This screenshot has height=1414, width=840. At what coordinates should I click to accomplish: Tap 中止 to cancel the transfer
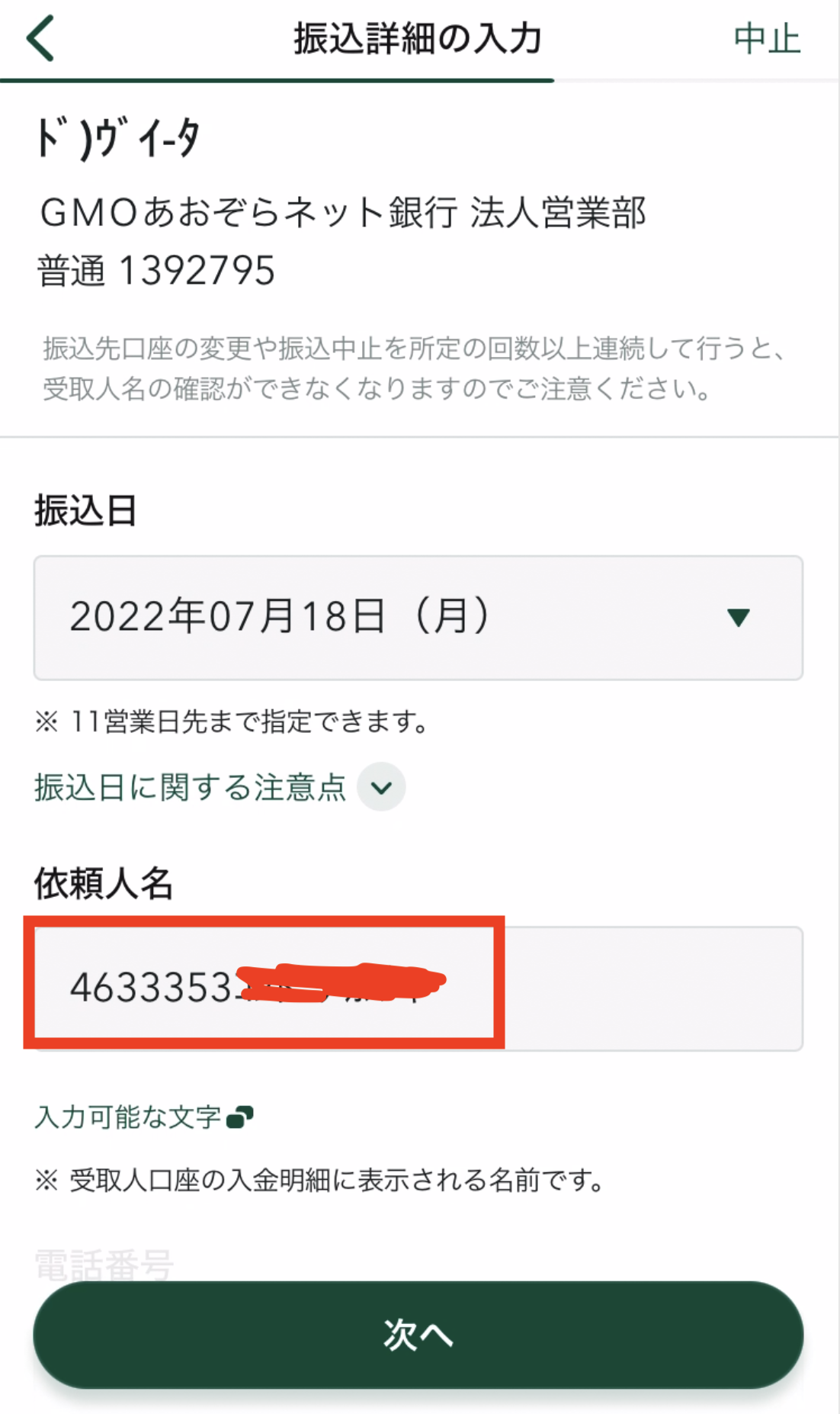[x=767, y=38]
